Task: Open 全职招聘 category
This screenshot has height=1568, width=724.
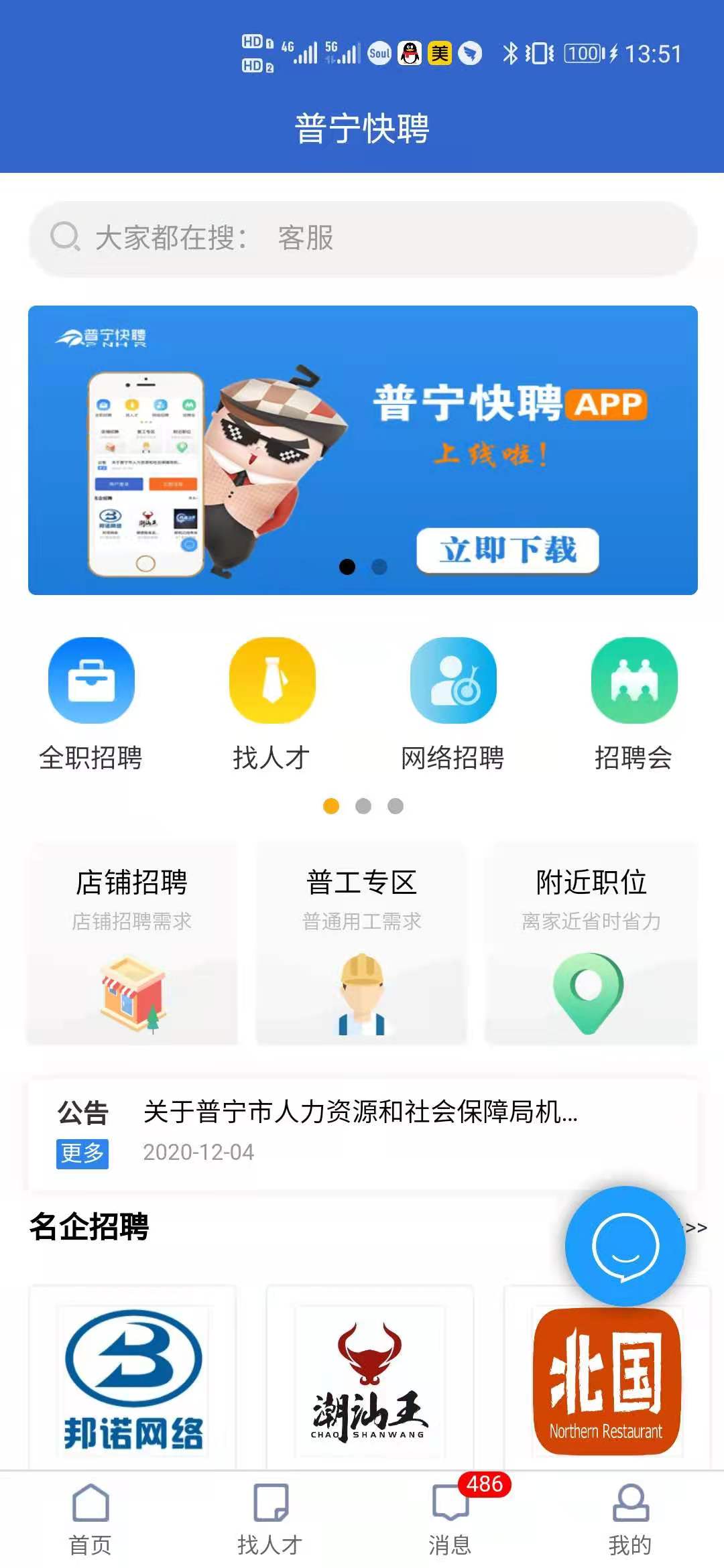Action: 91,702
